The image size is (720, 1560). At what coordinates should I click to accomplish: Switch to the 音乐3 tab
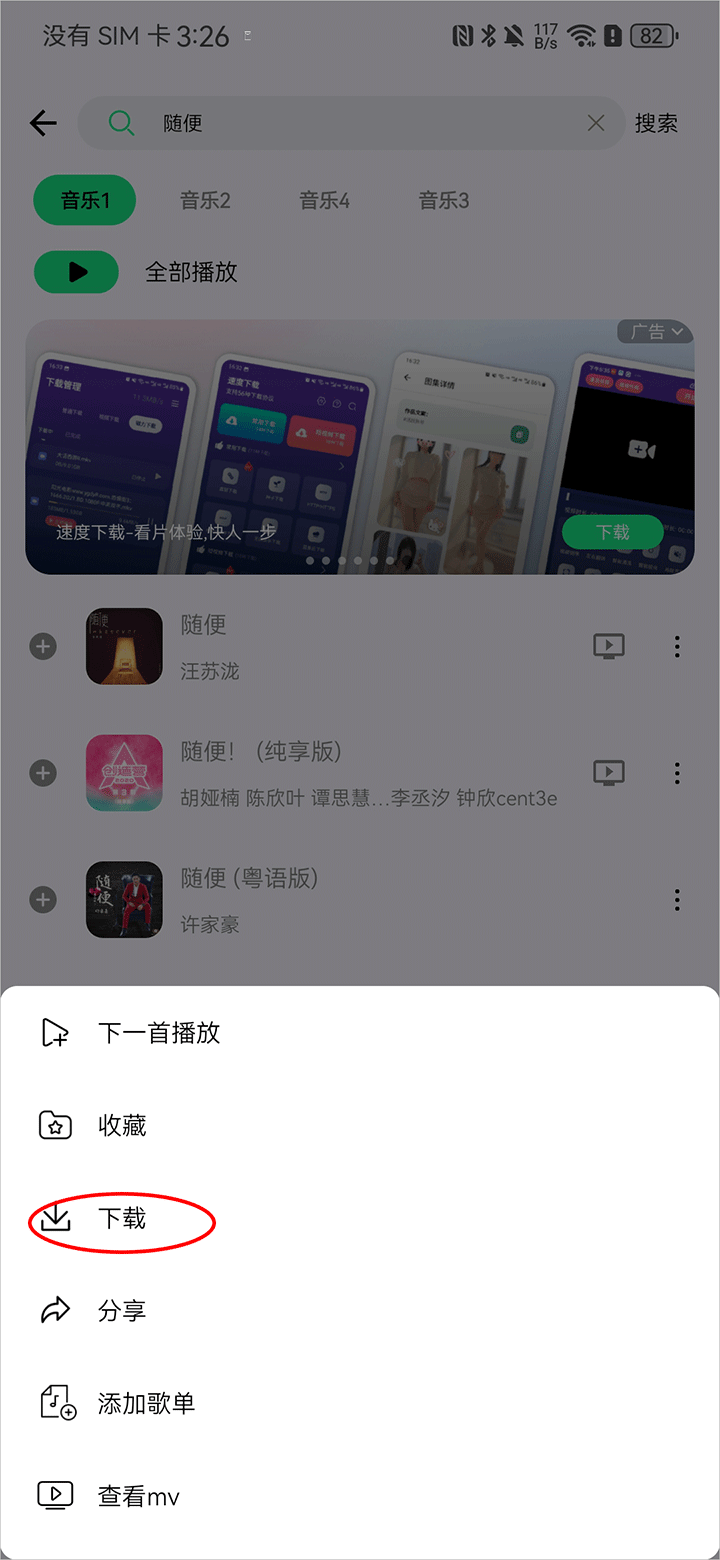point(443,201)
